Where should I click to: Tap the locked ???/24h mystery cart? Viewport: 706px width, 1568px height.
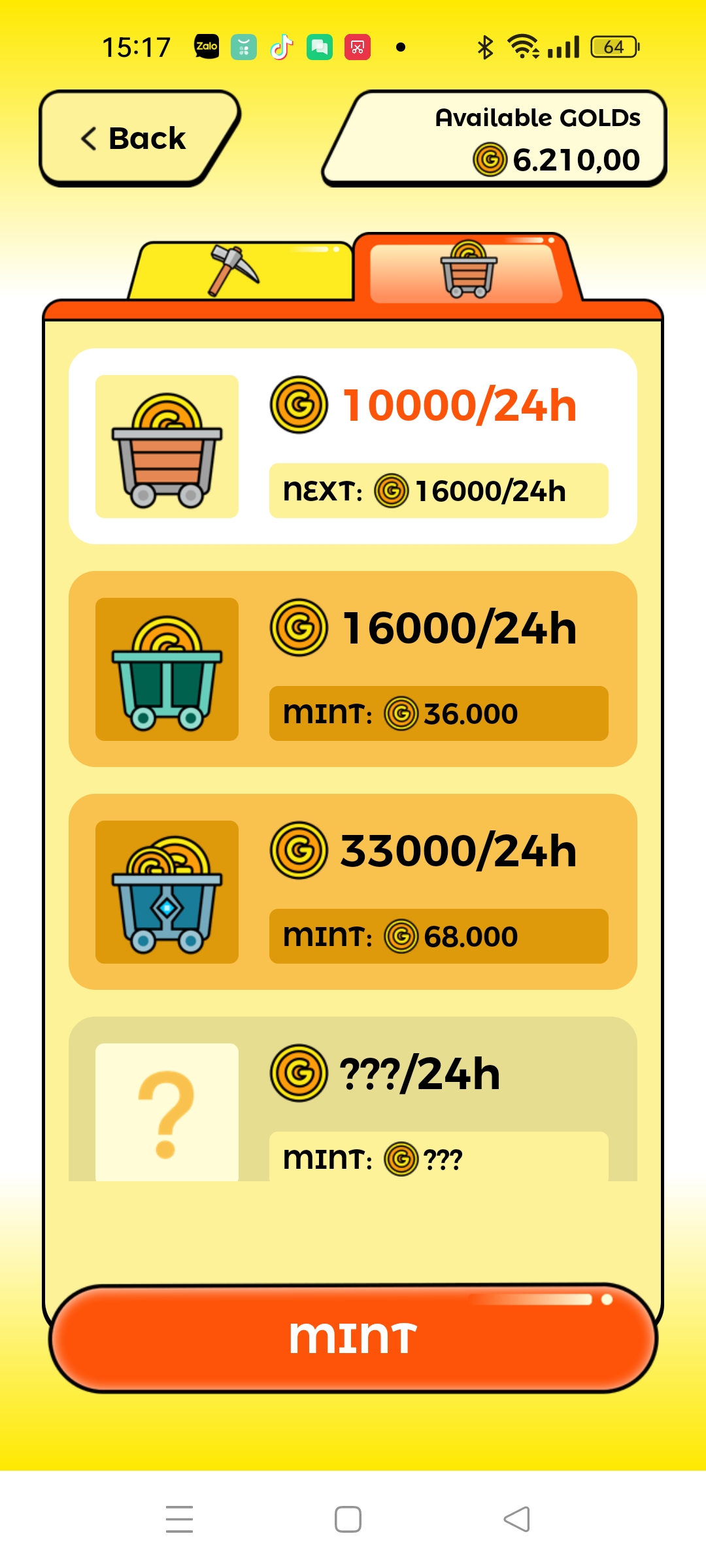[353, 1099]
